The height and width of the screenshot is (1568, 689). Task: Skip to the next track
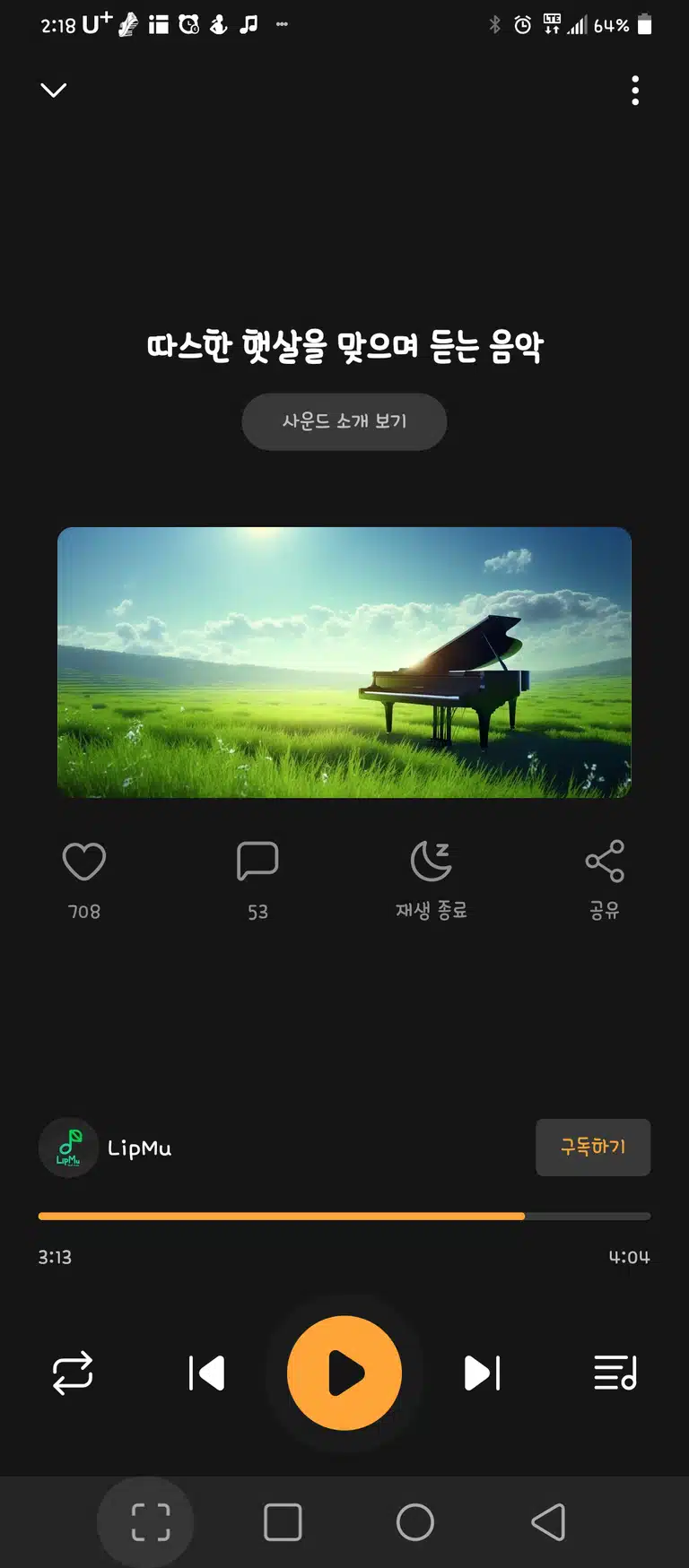point(482,1373)
